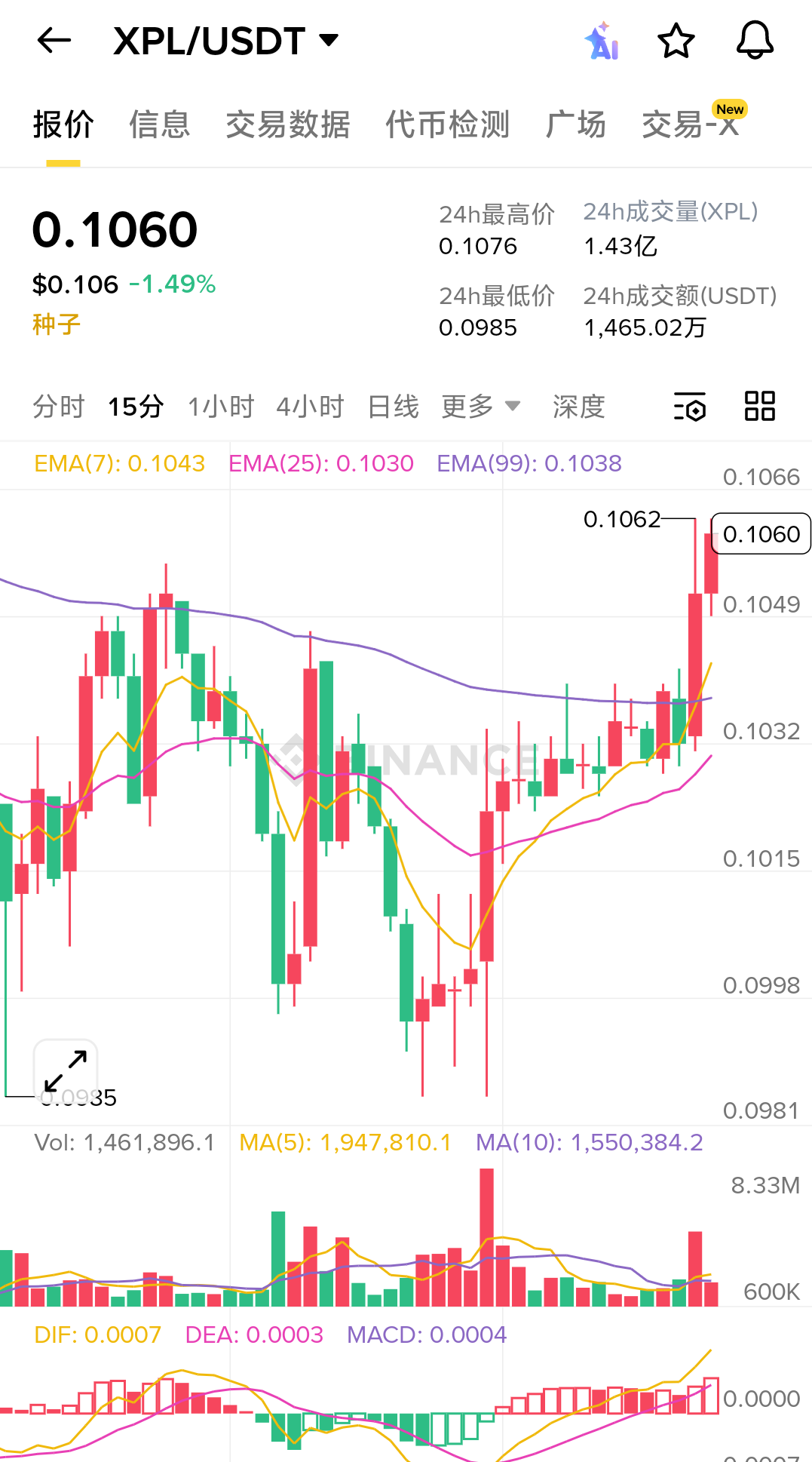This screenshot has width=812, height=1462.
Task: Open the AI assistant icon
Action: [602, 41]
